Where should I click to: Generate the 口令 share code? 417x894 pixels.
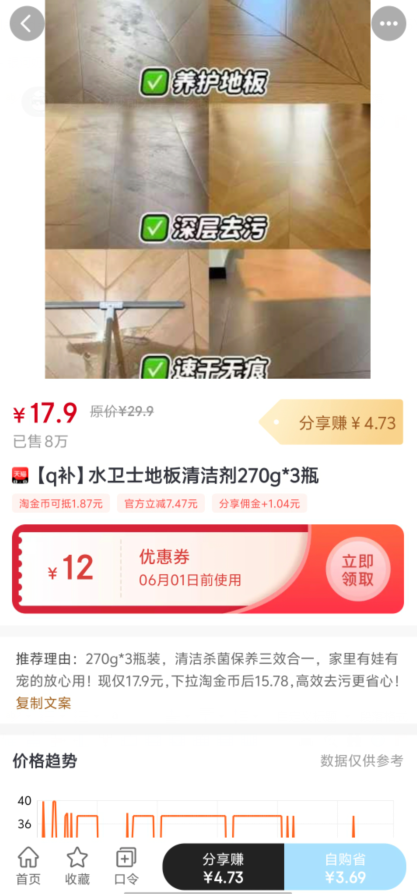pyautogui.click(x=126, y=866)
